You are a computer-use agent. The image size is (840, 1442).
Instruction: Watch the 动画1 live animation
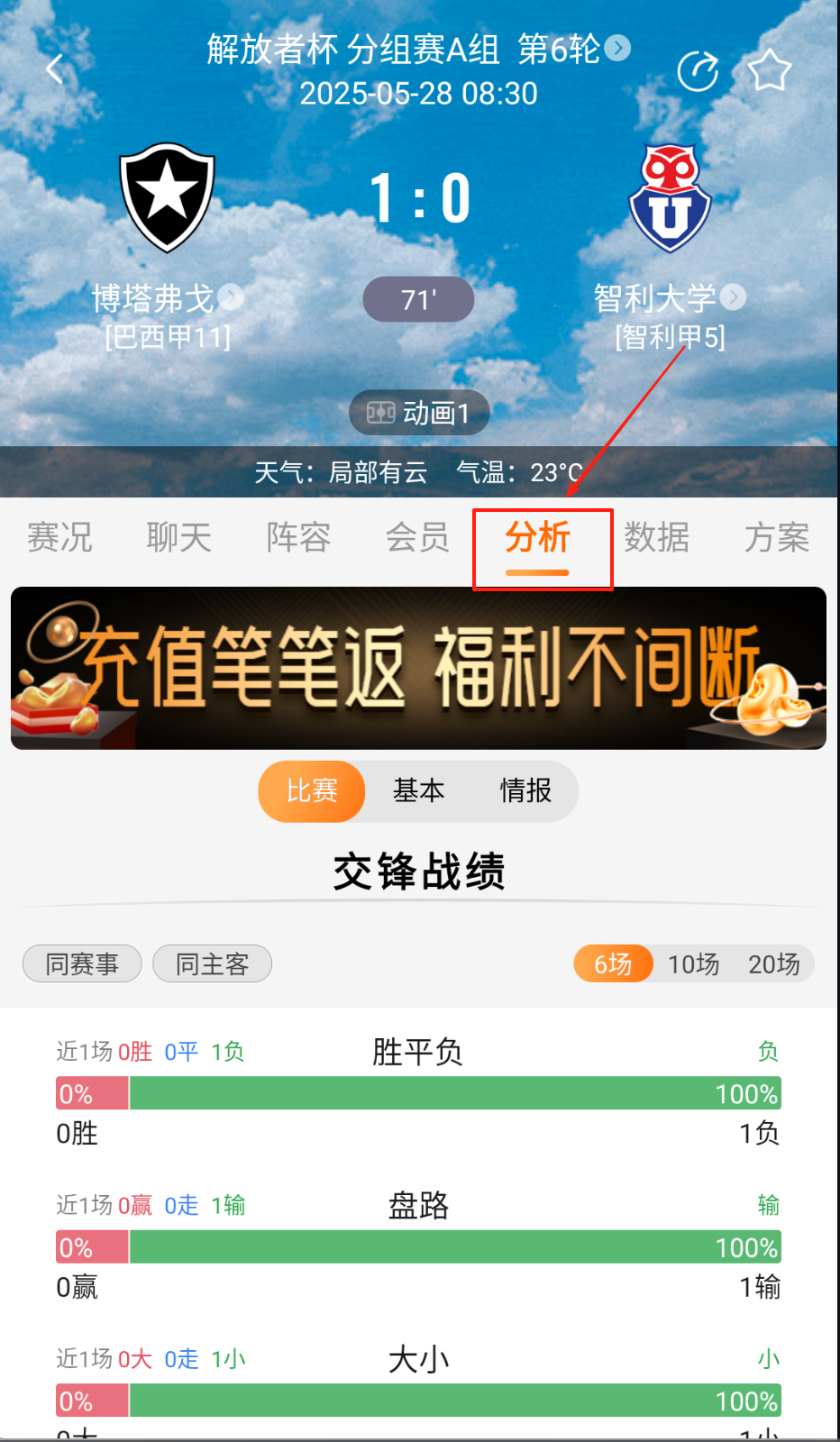click(x=419, y=413)
